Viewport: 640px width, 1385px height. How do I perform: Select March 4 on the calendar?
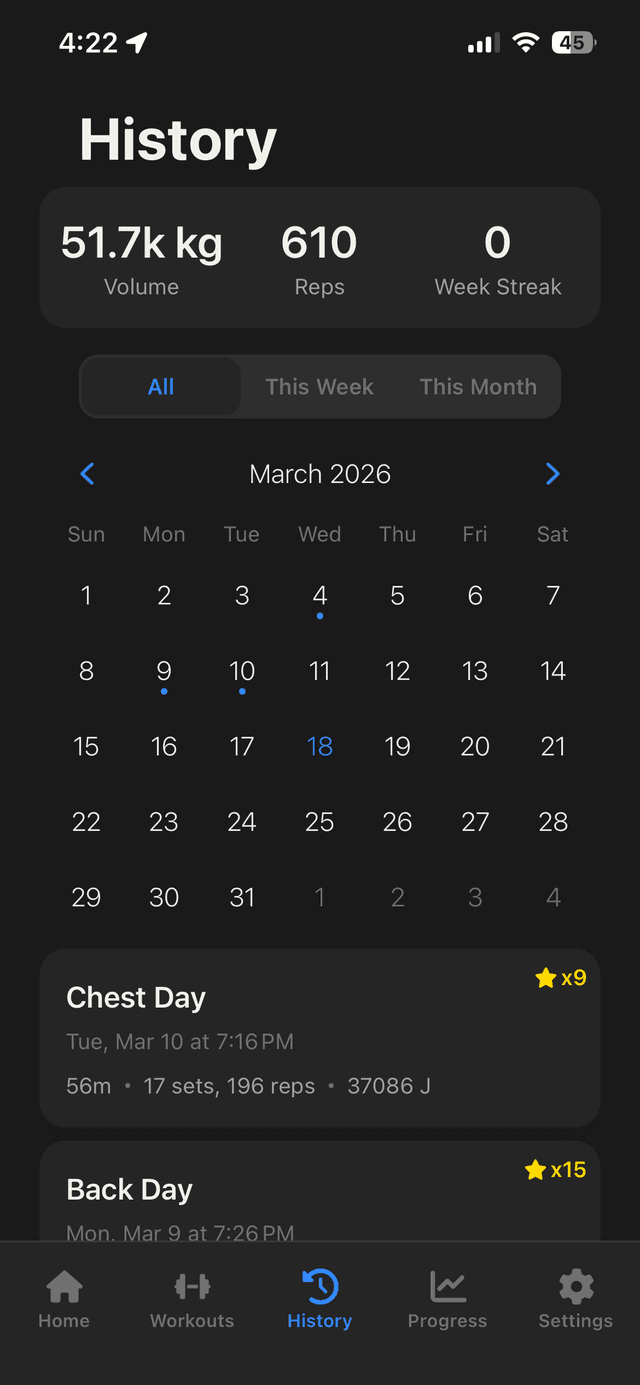click(320, 597)
